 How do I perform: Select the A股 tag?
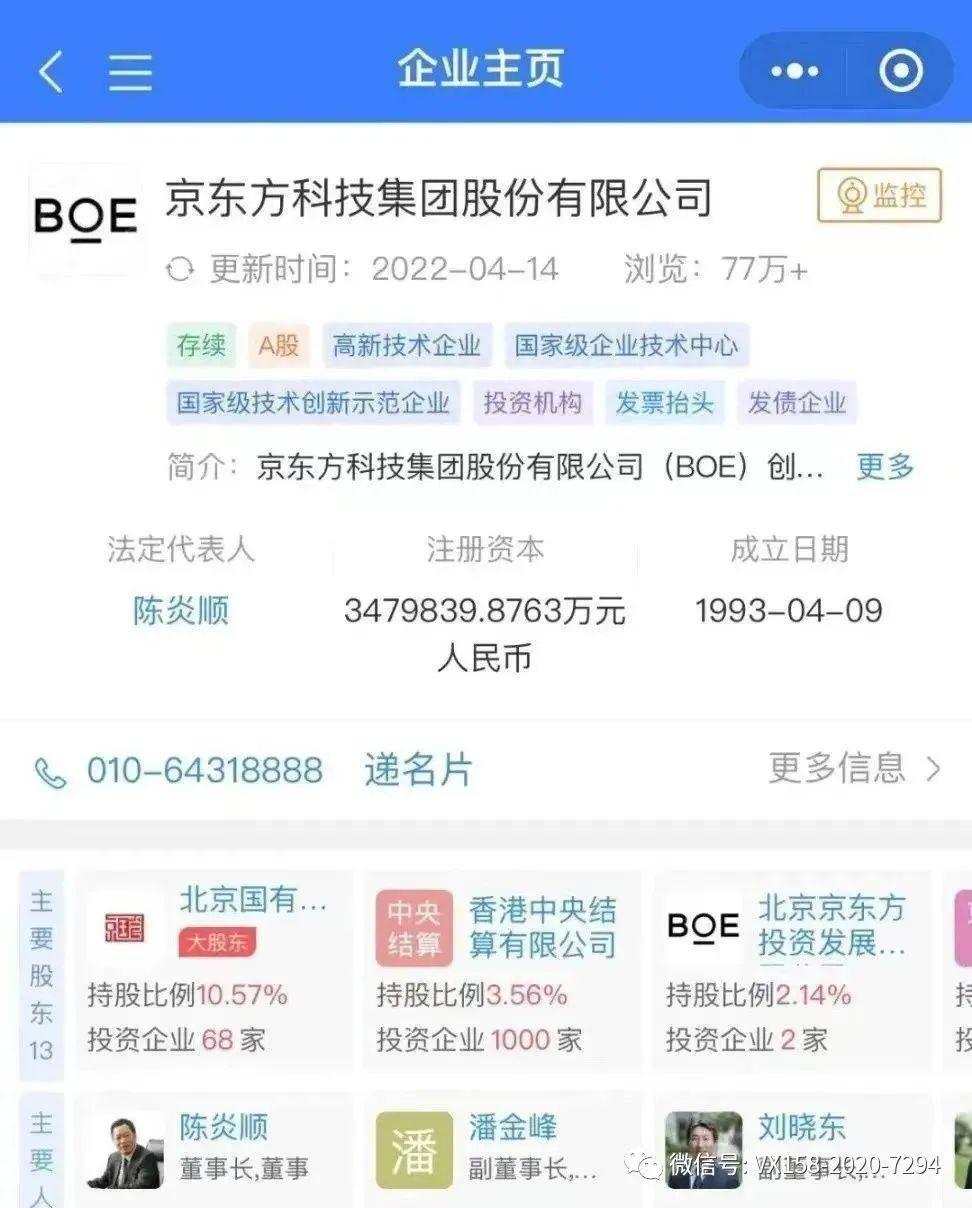coord(281,345)
